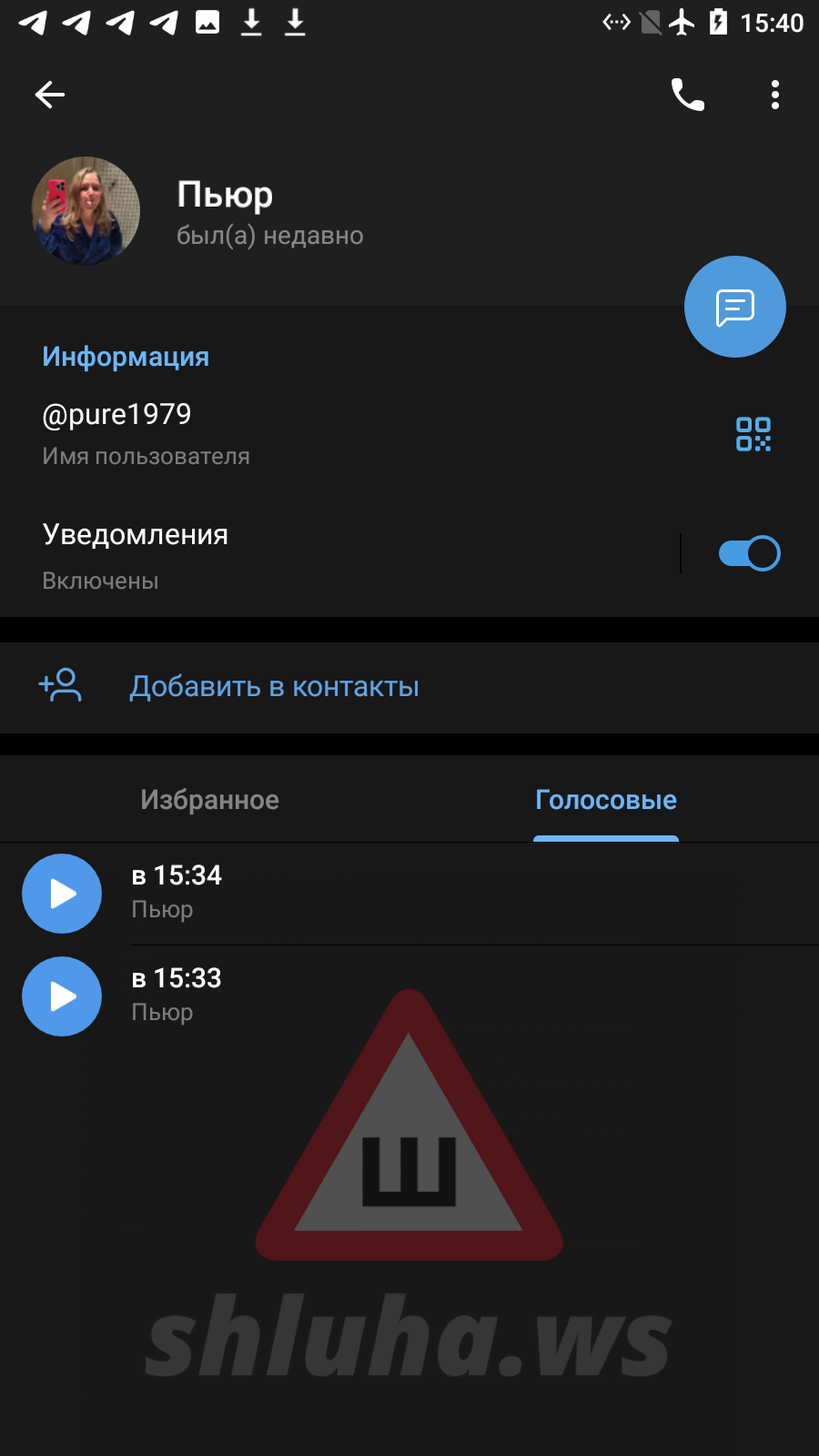Open the three-dot overflow menu
This screenshot has width=819, height=1456.
[775, 95]
